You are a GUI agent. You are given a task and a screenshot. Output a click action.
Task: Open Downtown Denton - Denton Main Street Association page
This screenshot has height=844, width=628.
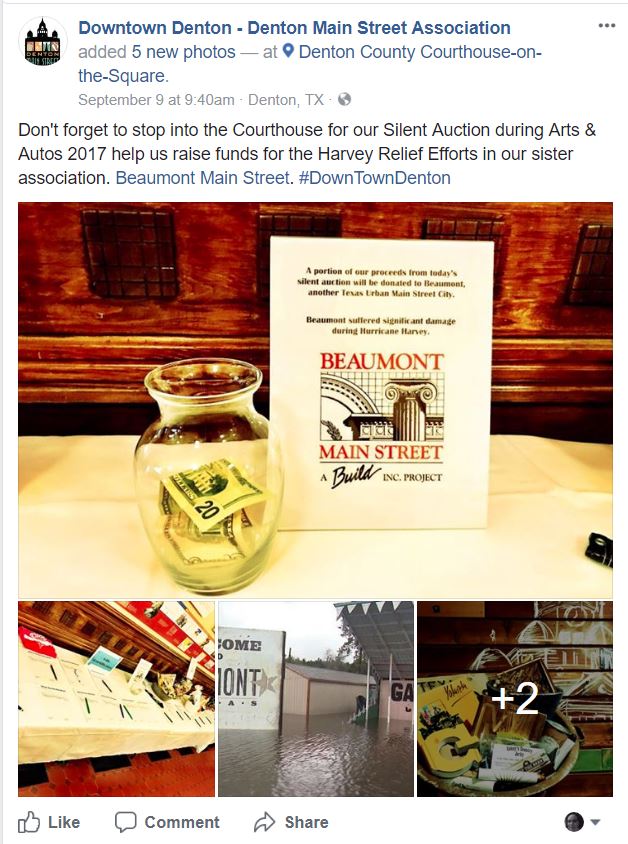(x=294, y=28)
